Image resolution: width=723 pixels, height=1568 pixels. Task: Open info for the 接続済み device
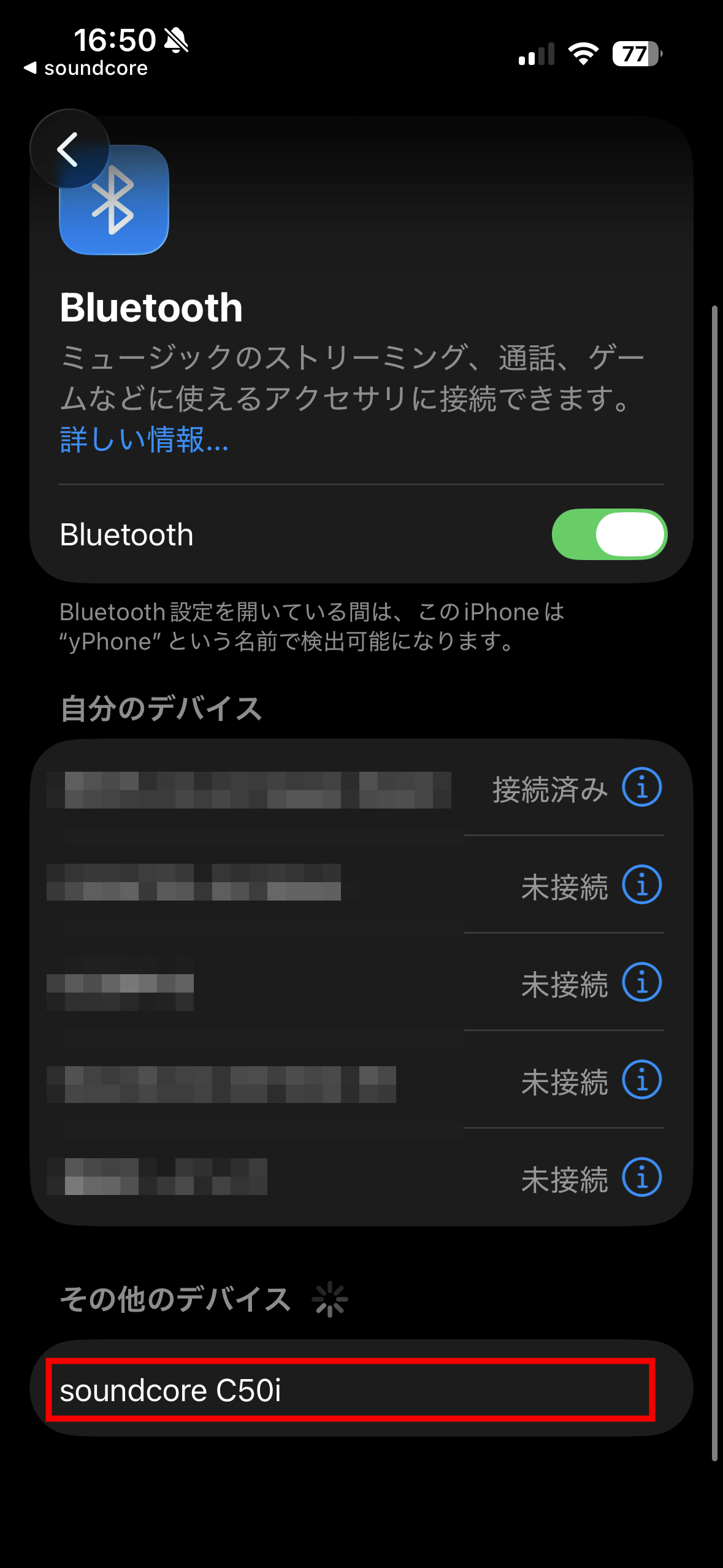point(641,787)
